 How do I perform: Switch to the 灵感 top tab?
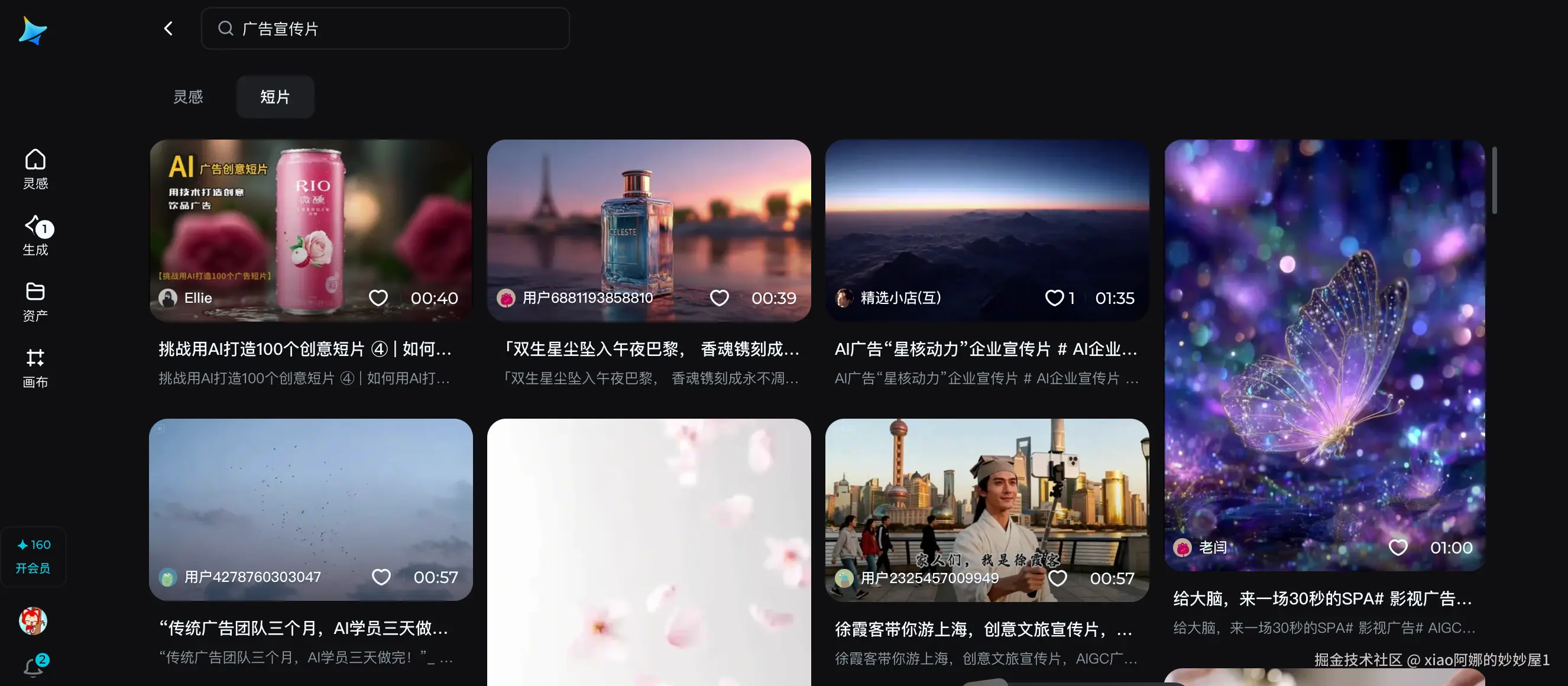click(x=188, y=97)
